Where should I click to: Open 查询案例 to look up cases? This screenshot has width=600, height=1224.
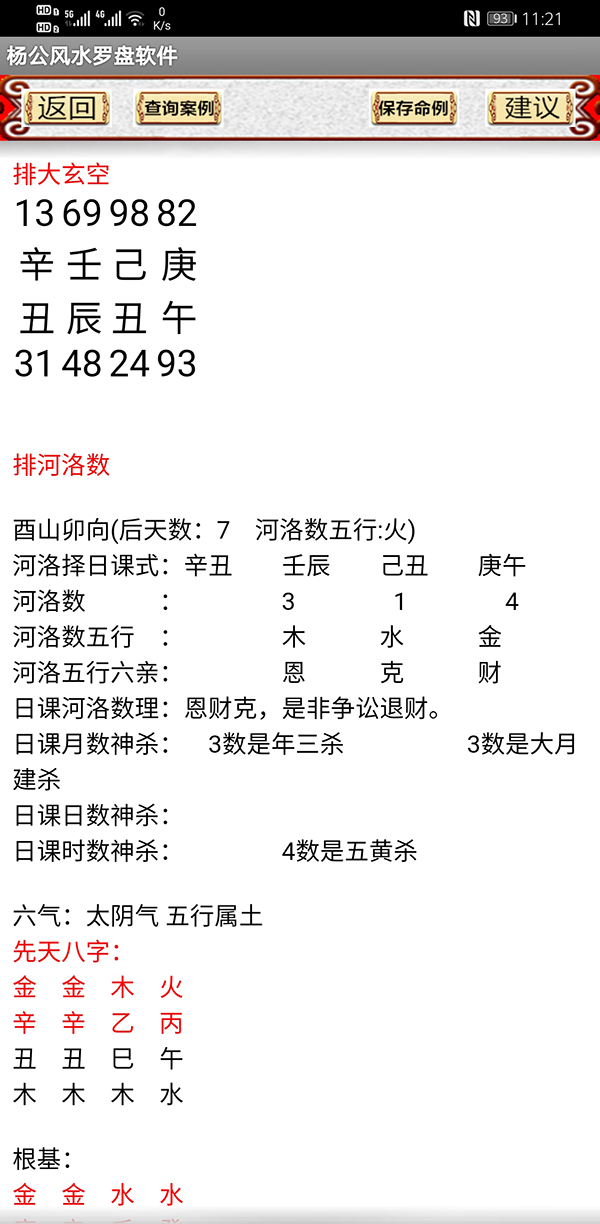pyautogui.click(x=178, y=108)
